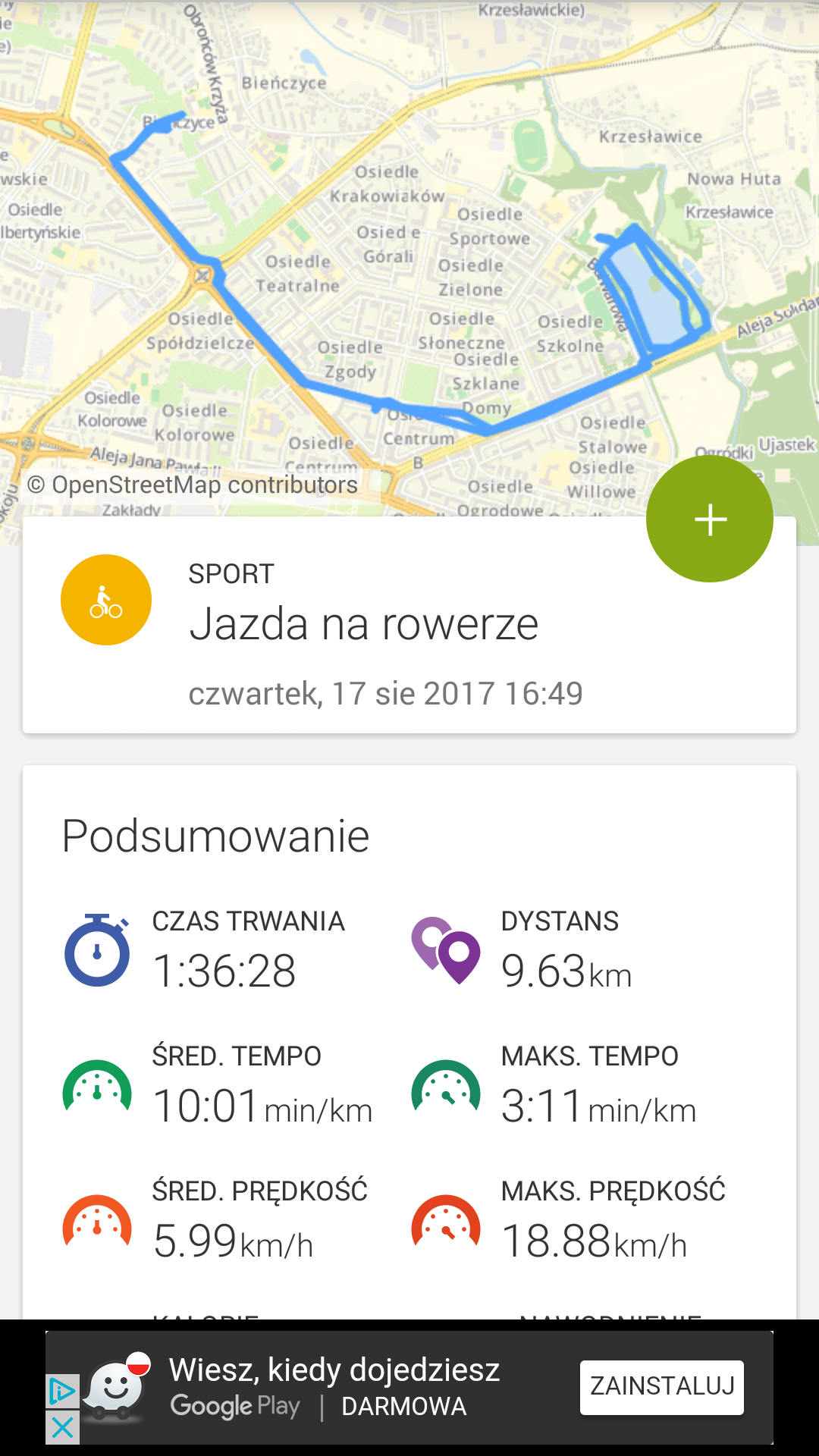This screenshot has width=819, height=1456.
Task: Tap the green plus floating button
Action: coord(710,519)
